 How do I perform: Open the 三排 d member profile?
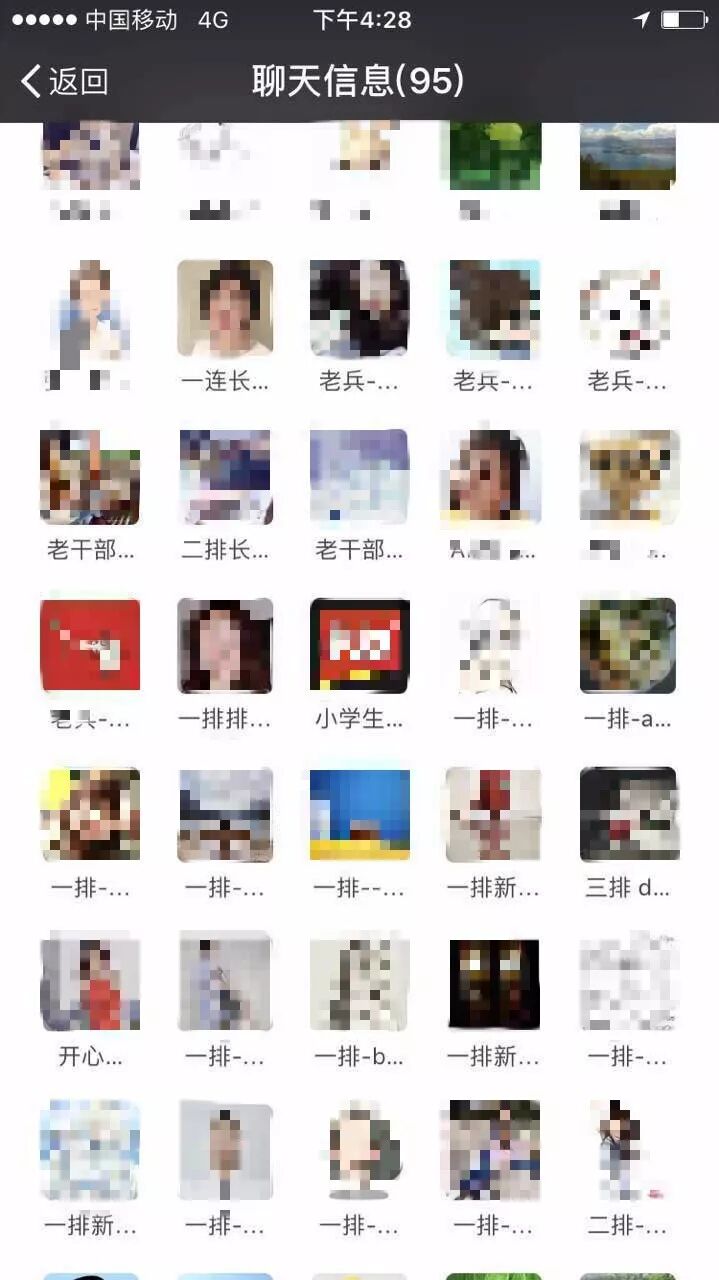pos(628,815)
